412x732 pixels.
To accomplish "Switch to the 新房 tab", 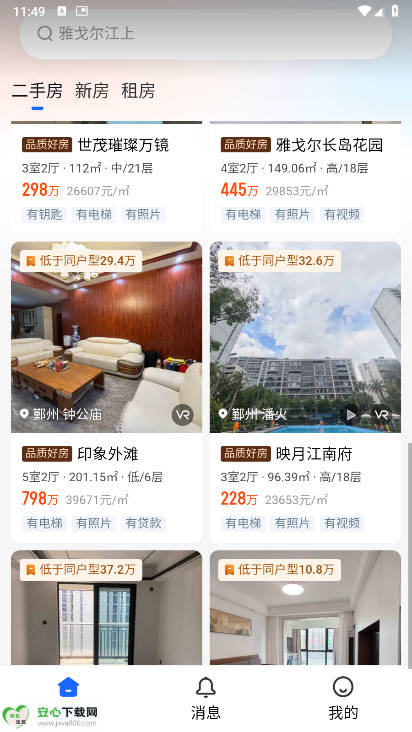I will click(x=91, y=91).
